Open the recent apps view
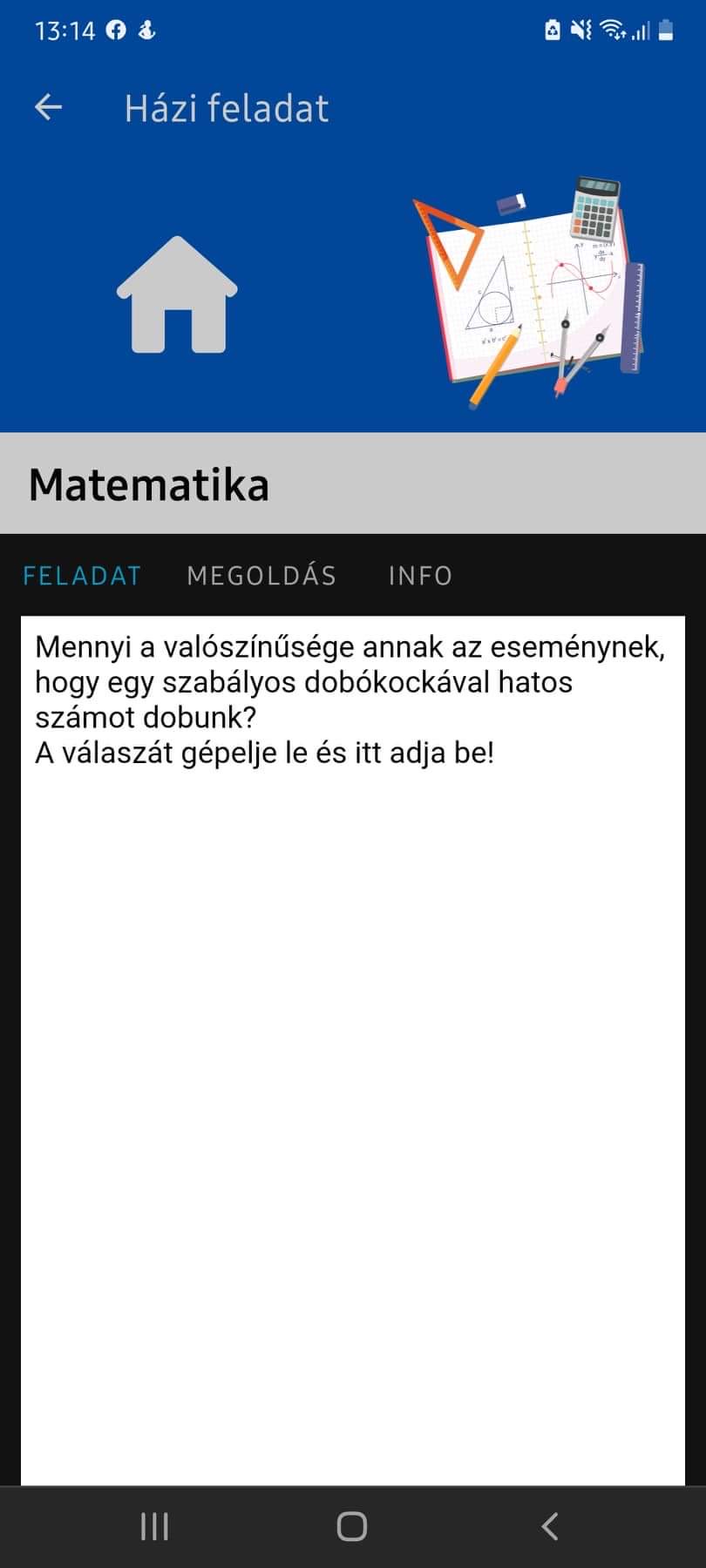 pos(154,1525)
